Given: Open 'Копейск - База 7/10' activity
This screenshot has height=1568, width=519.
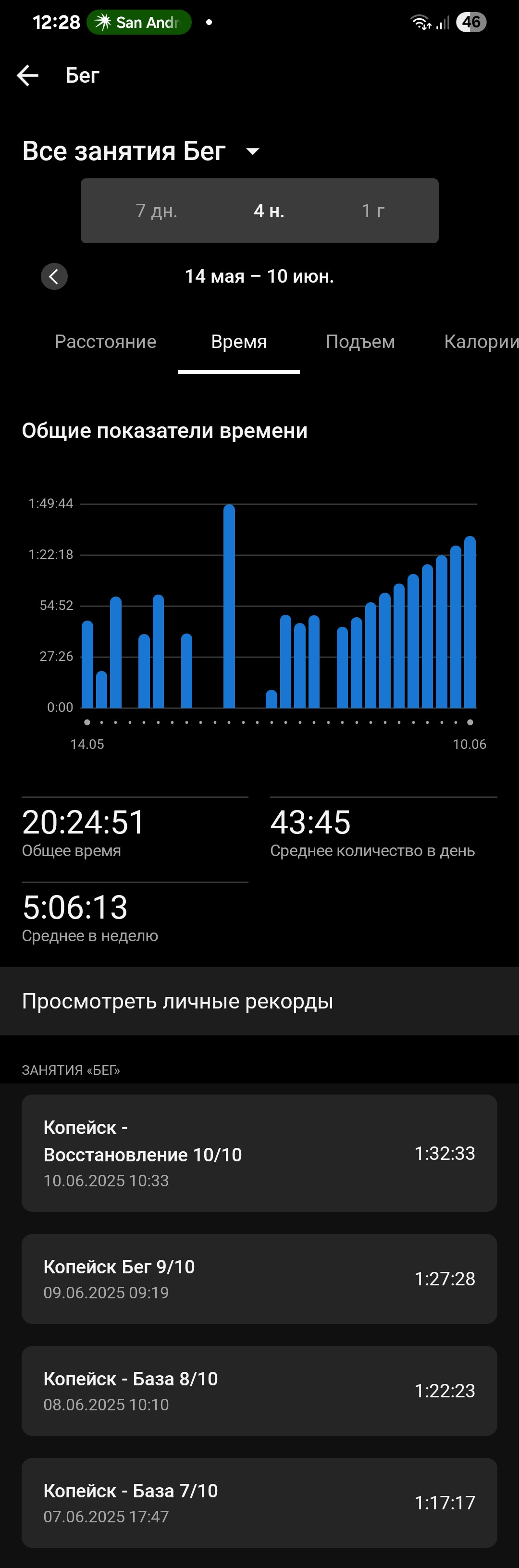Looking at the screenshot, I should click(x=259, y=1502).
